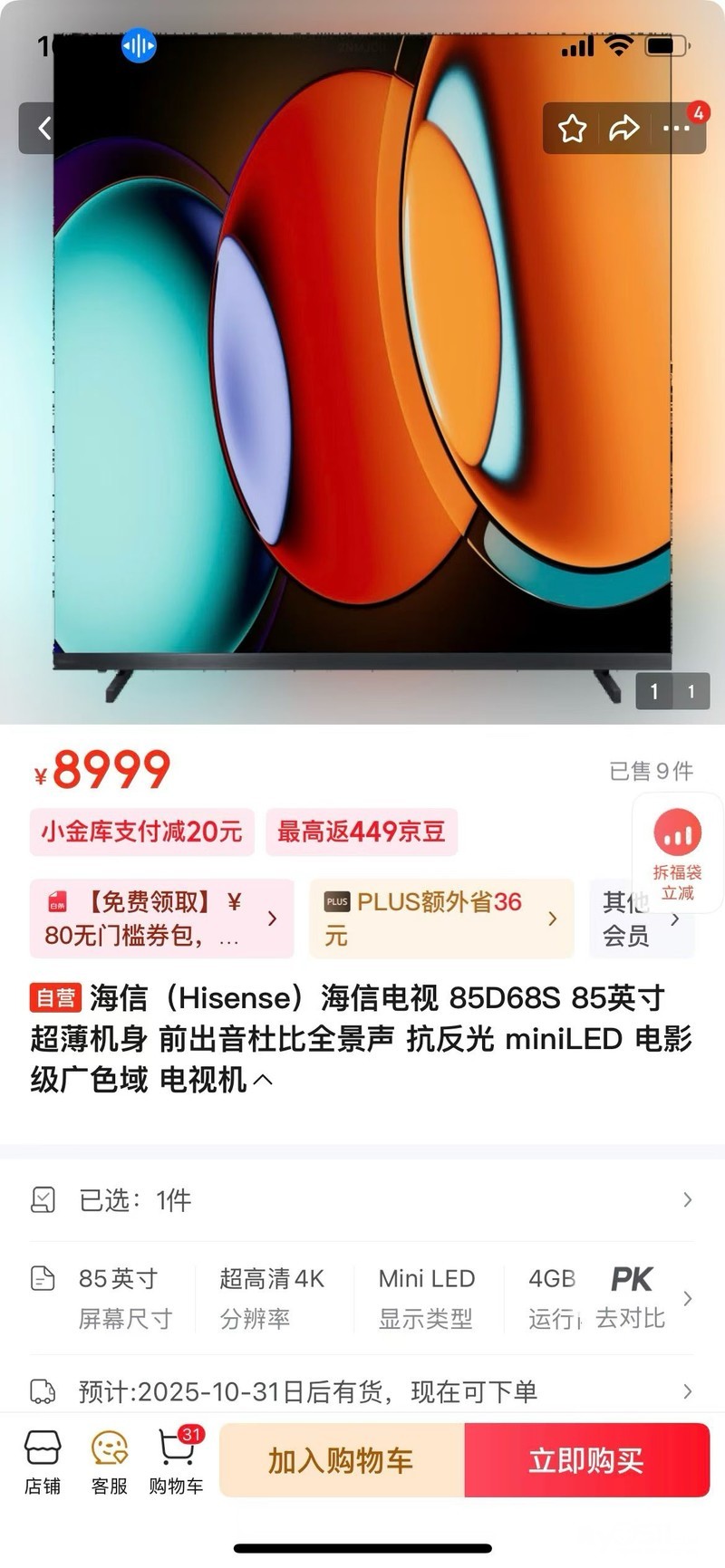Go back to the previous page
The width and height of the screenshot is (725, 1568).
click(x=43, y=129)
